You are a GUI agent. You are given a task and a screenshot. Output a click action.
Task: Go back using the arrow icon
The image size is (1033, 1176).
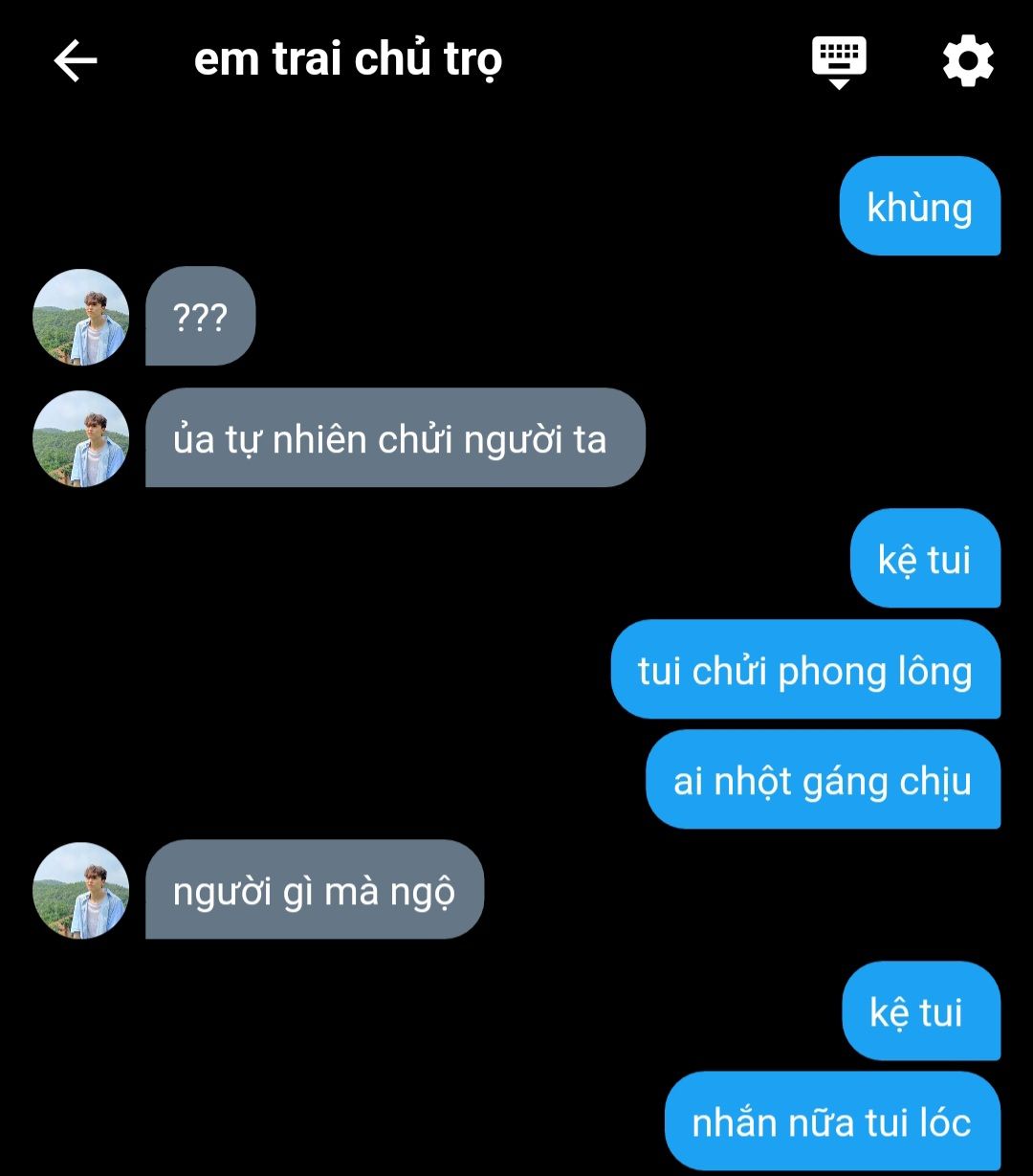pos(76,61)
